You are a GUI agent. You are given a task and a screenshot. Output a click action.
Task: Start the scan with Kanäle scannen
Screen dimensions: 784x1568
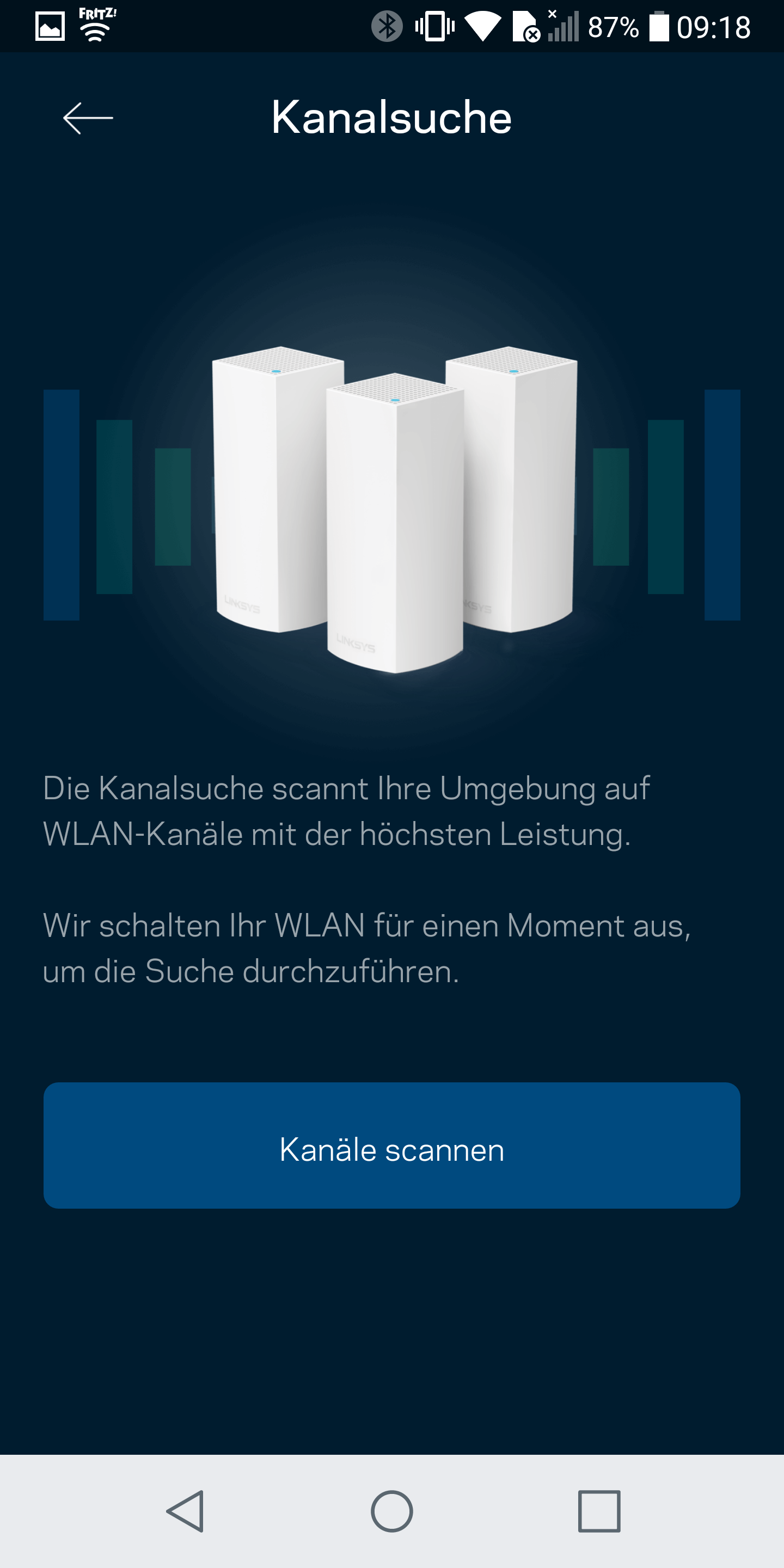click(x=391, y=1145)
